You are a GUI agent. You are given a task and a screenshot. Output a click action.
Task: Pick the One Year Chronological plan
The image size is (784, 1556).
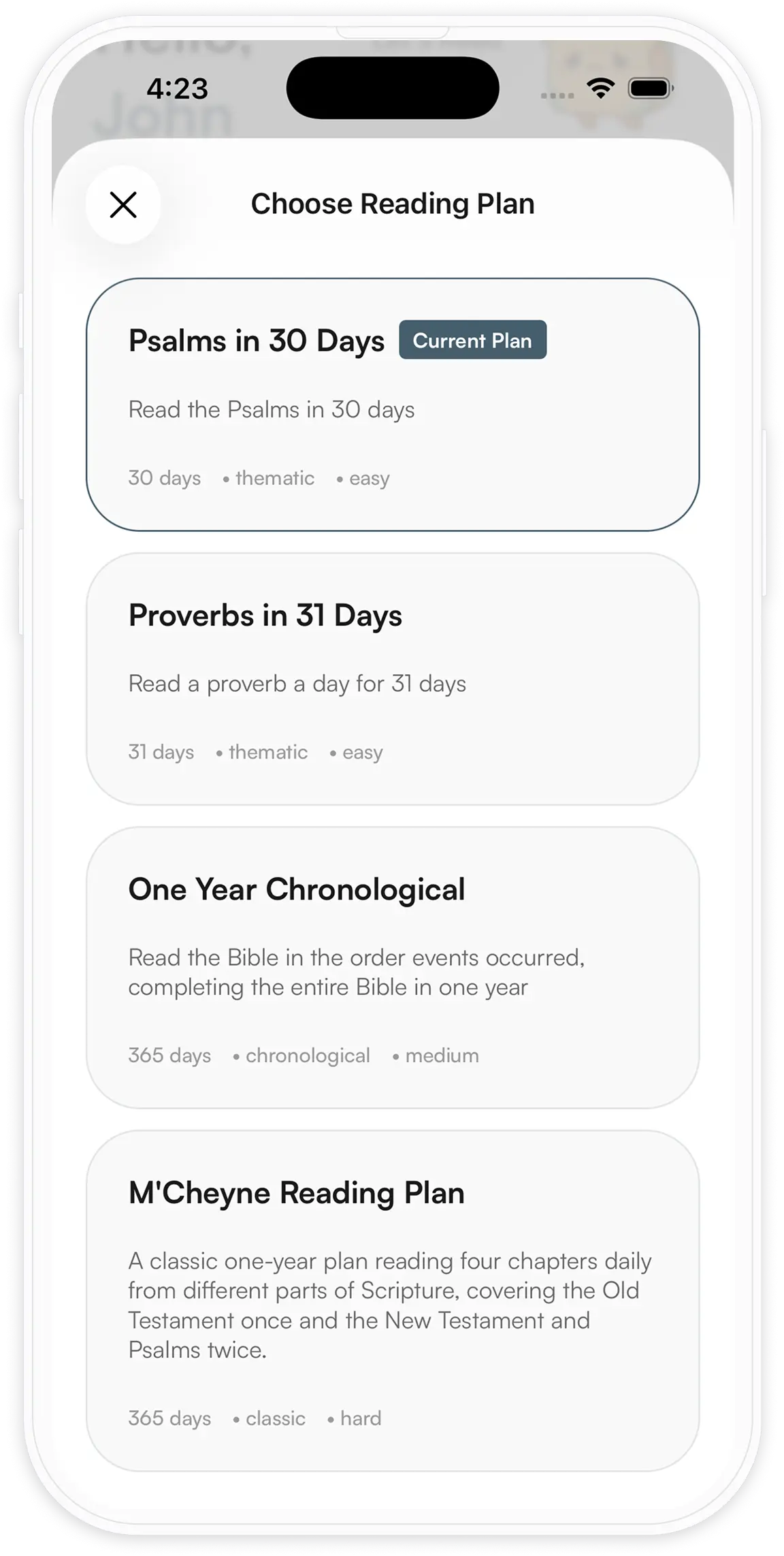click(x=392, y=967)
